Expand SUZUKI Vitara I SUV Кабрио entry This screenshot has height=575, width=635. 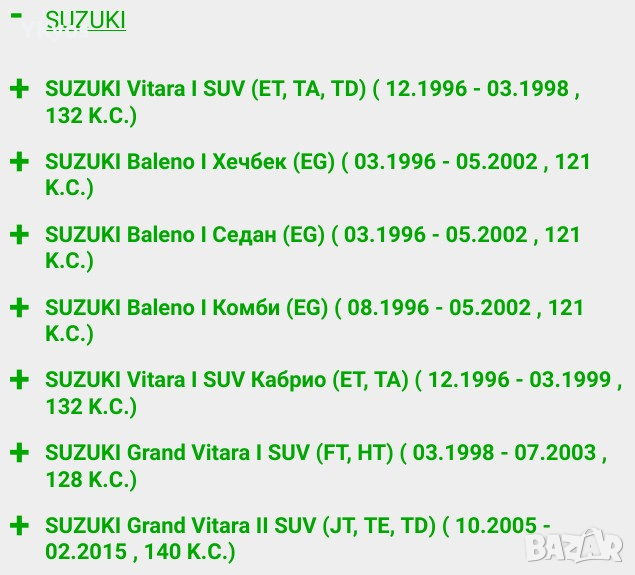tap(18, 380)
